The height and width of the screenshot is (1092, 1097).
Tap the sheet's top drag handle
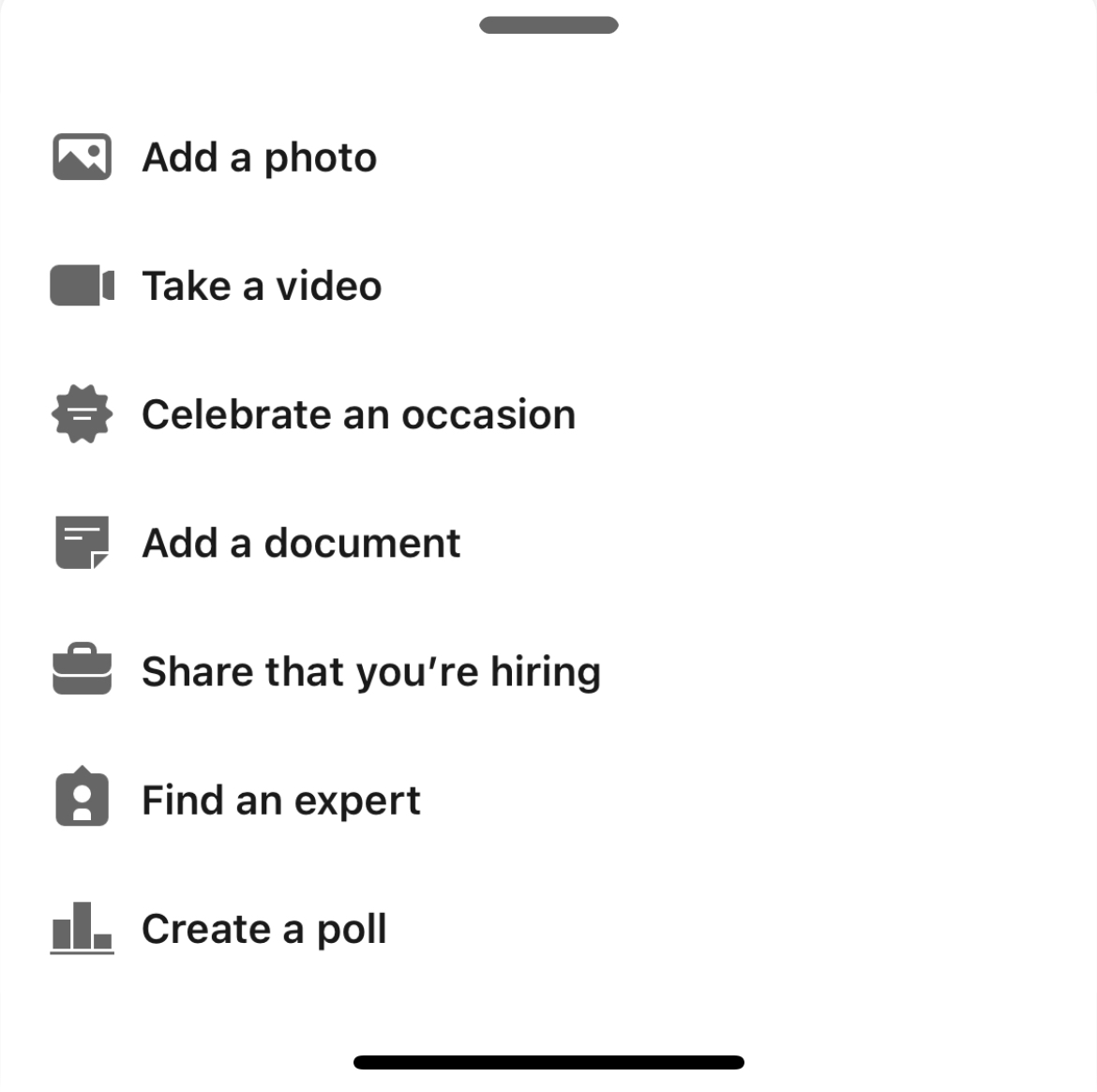(548, 25)
